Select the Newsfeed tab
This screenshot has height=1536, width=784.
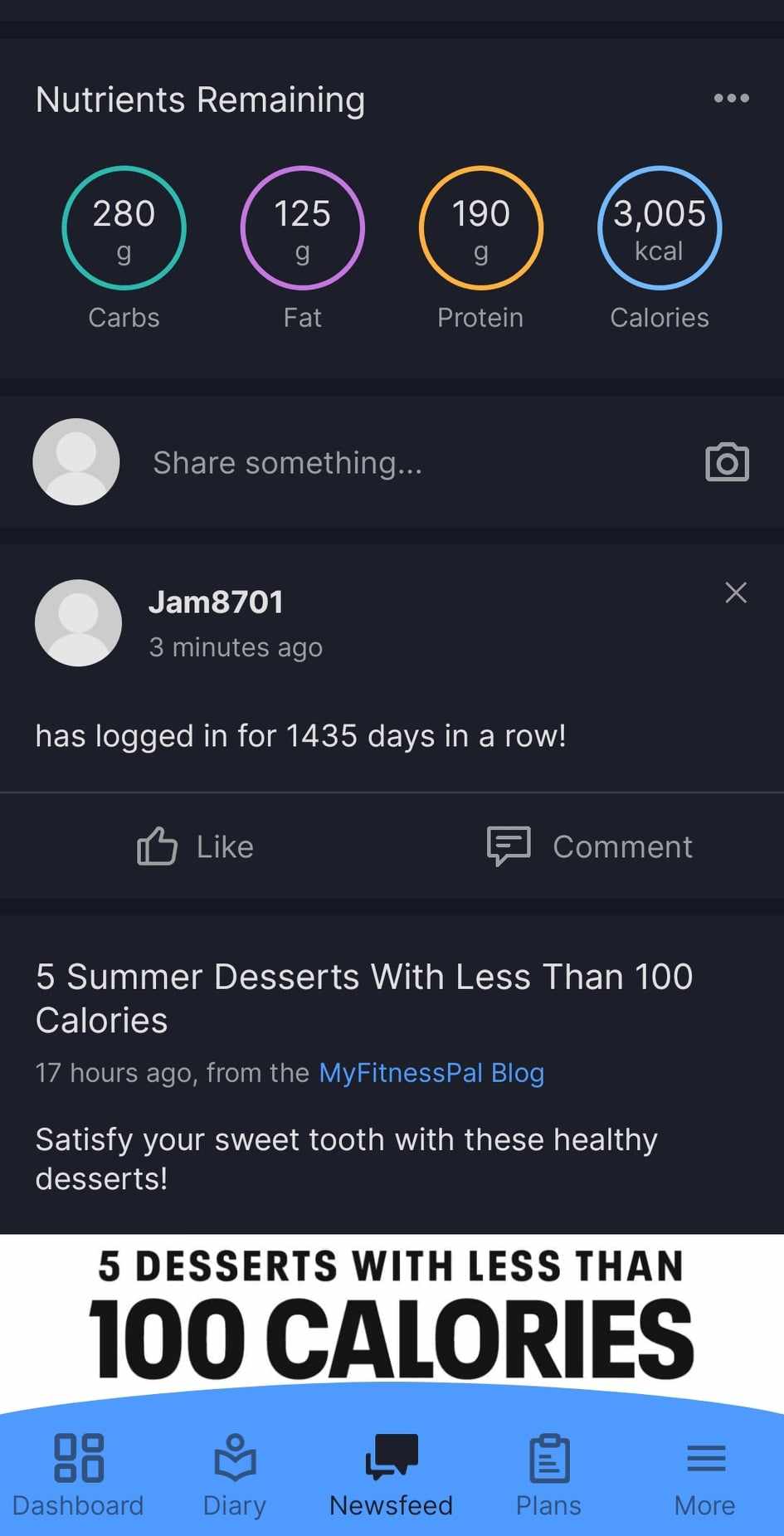pyautogui.click(x=392, y=1476)
